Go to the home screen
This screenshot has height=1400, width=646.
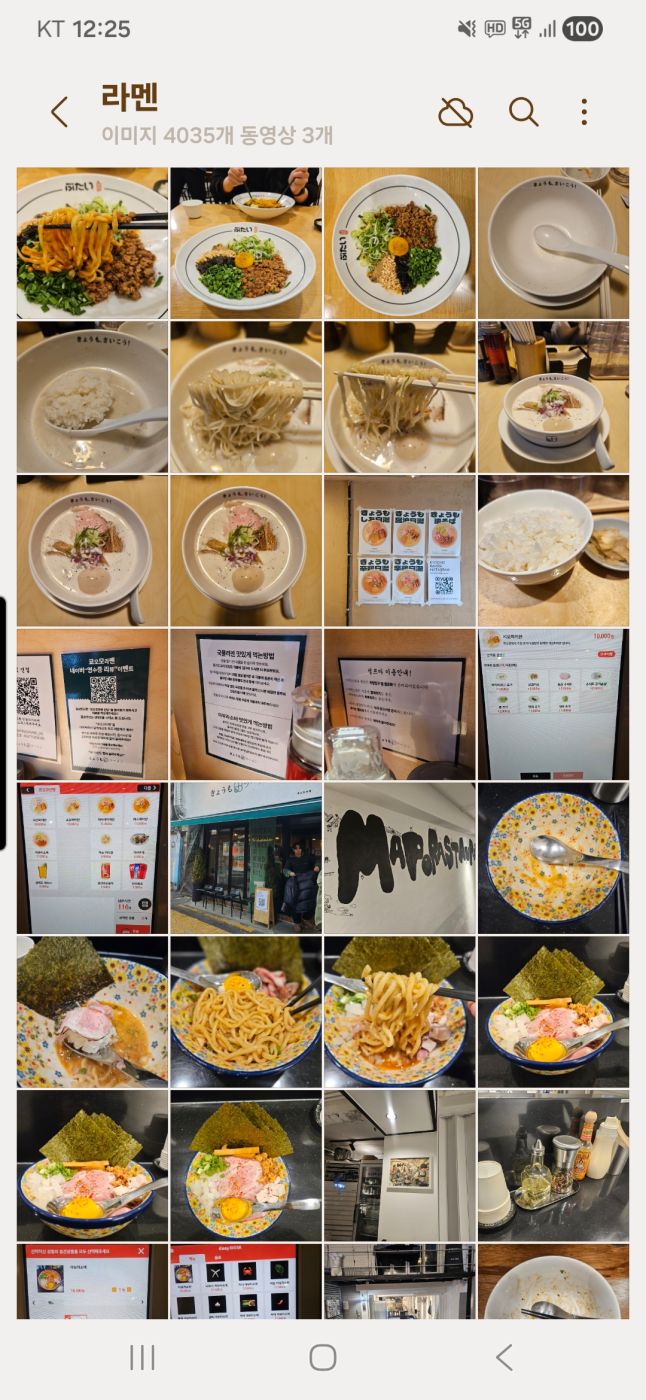point(322,1357)
